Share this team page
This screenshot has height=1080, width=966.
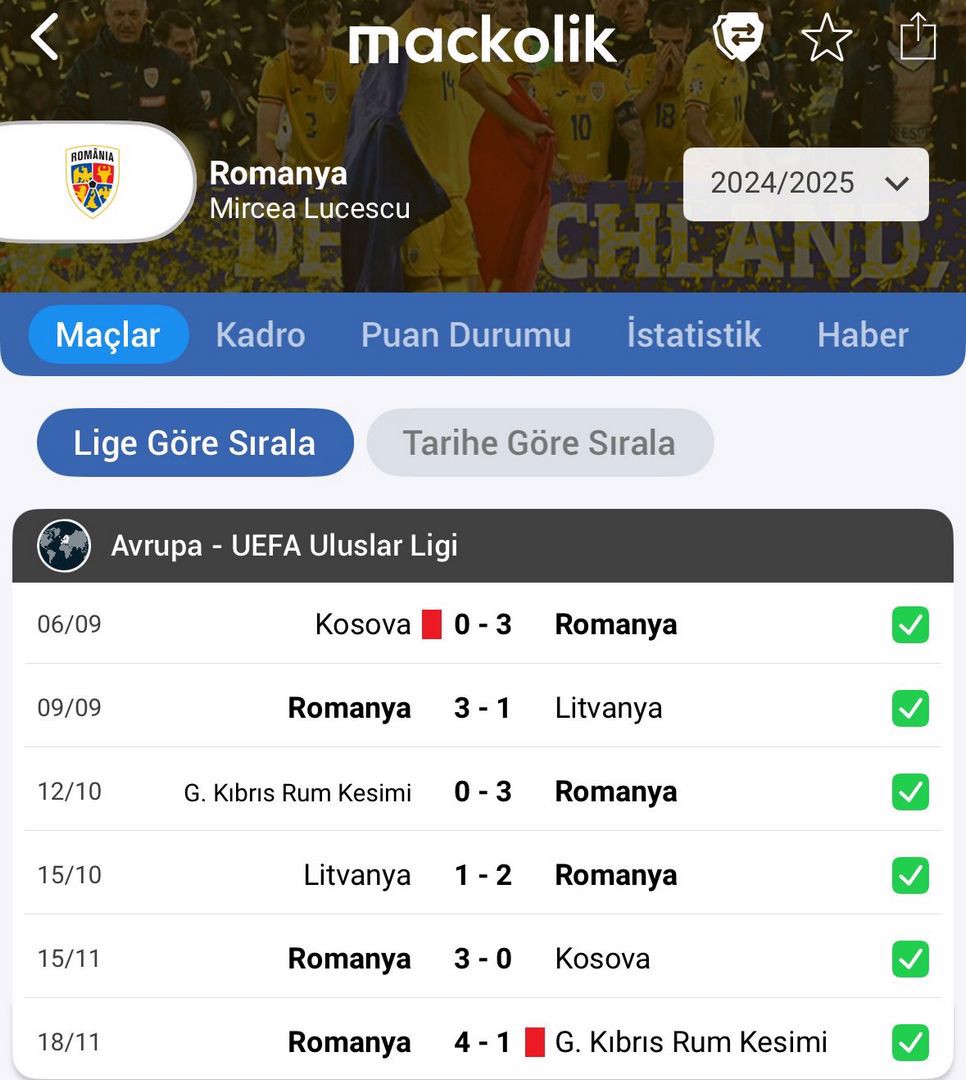(x=916, y=39)
